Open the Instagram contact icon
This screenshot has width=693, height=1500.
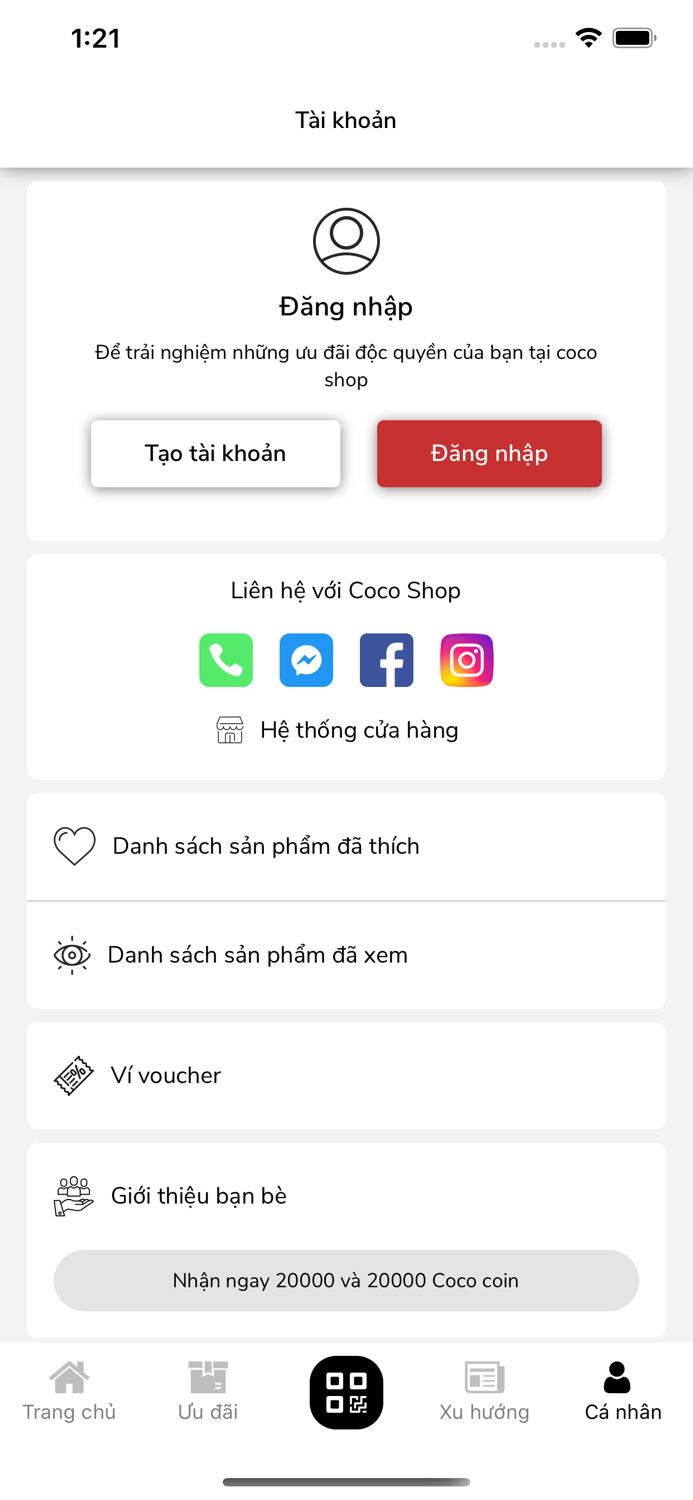pos(466,660)
